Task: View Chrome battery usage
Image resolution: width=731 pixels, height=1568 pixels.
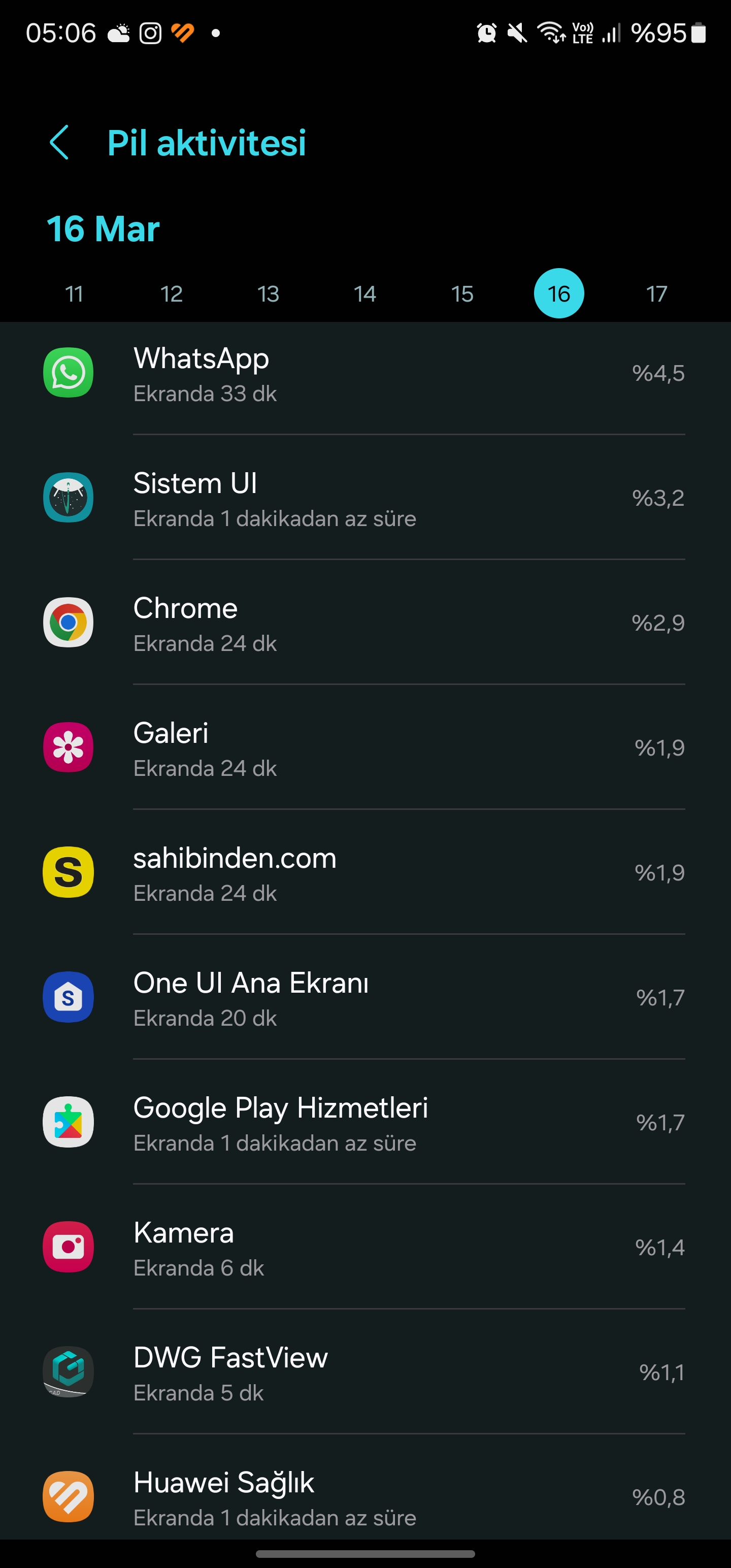Action: point(365,623)
